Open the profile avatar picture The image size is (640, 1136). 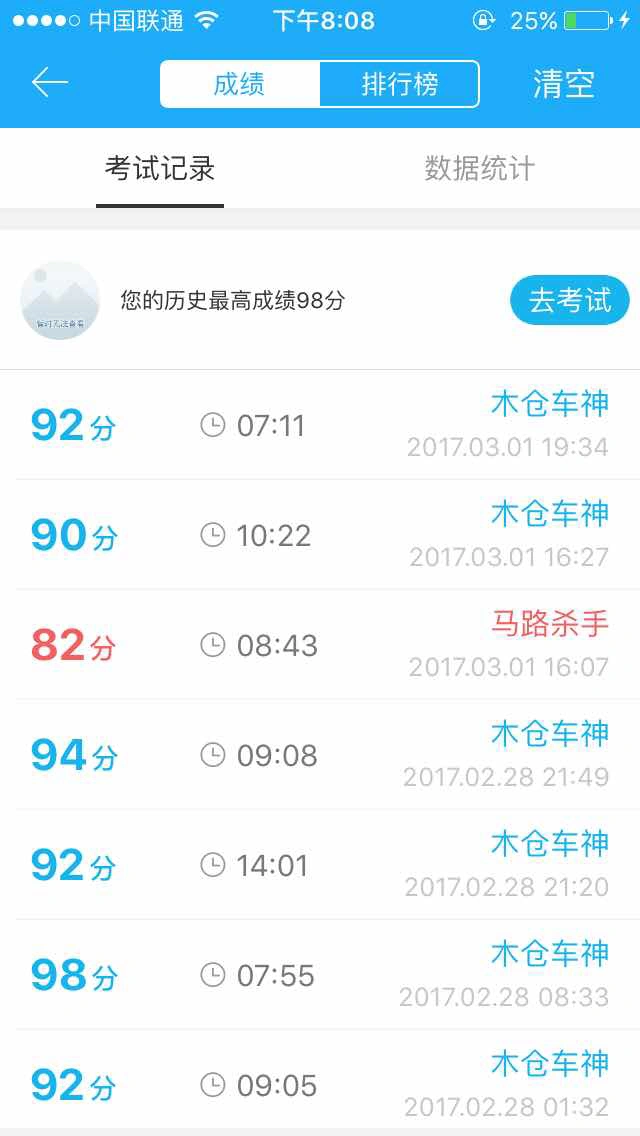click(59, 300)
